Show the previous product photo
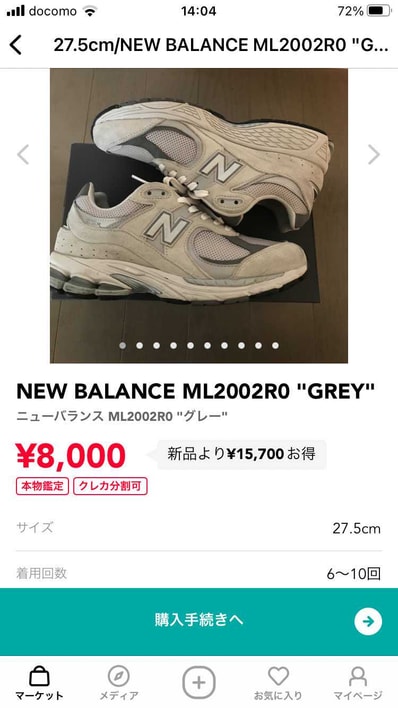 (23, 155)
